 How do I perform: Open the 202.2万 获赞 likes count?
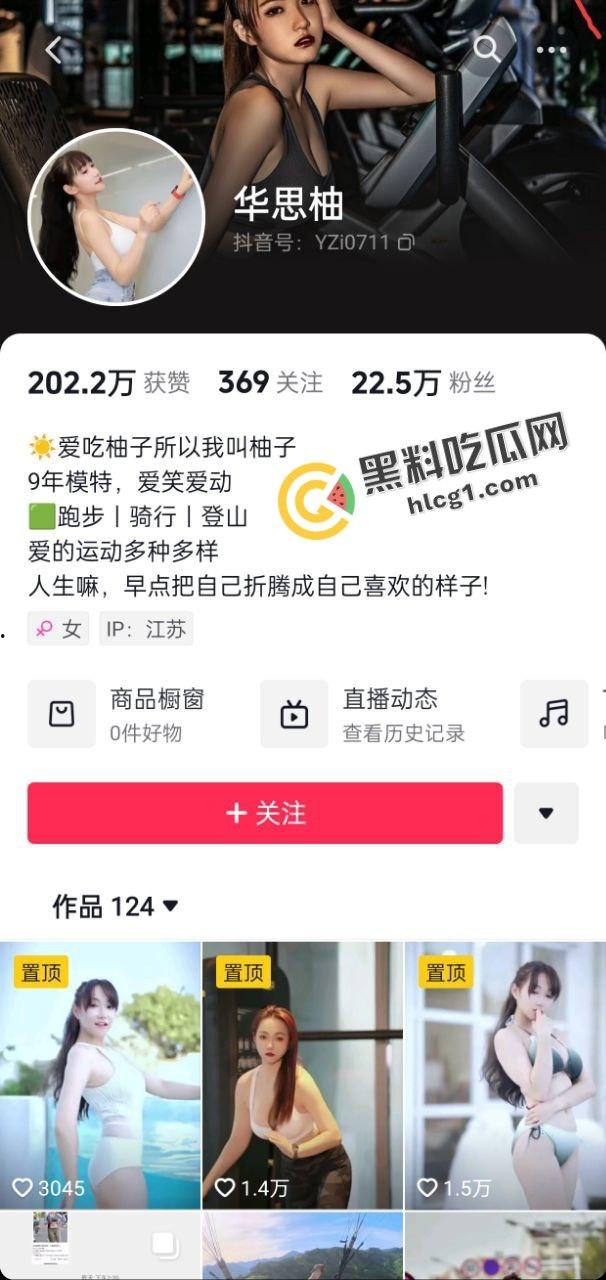click(x=108, y=382)
